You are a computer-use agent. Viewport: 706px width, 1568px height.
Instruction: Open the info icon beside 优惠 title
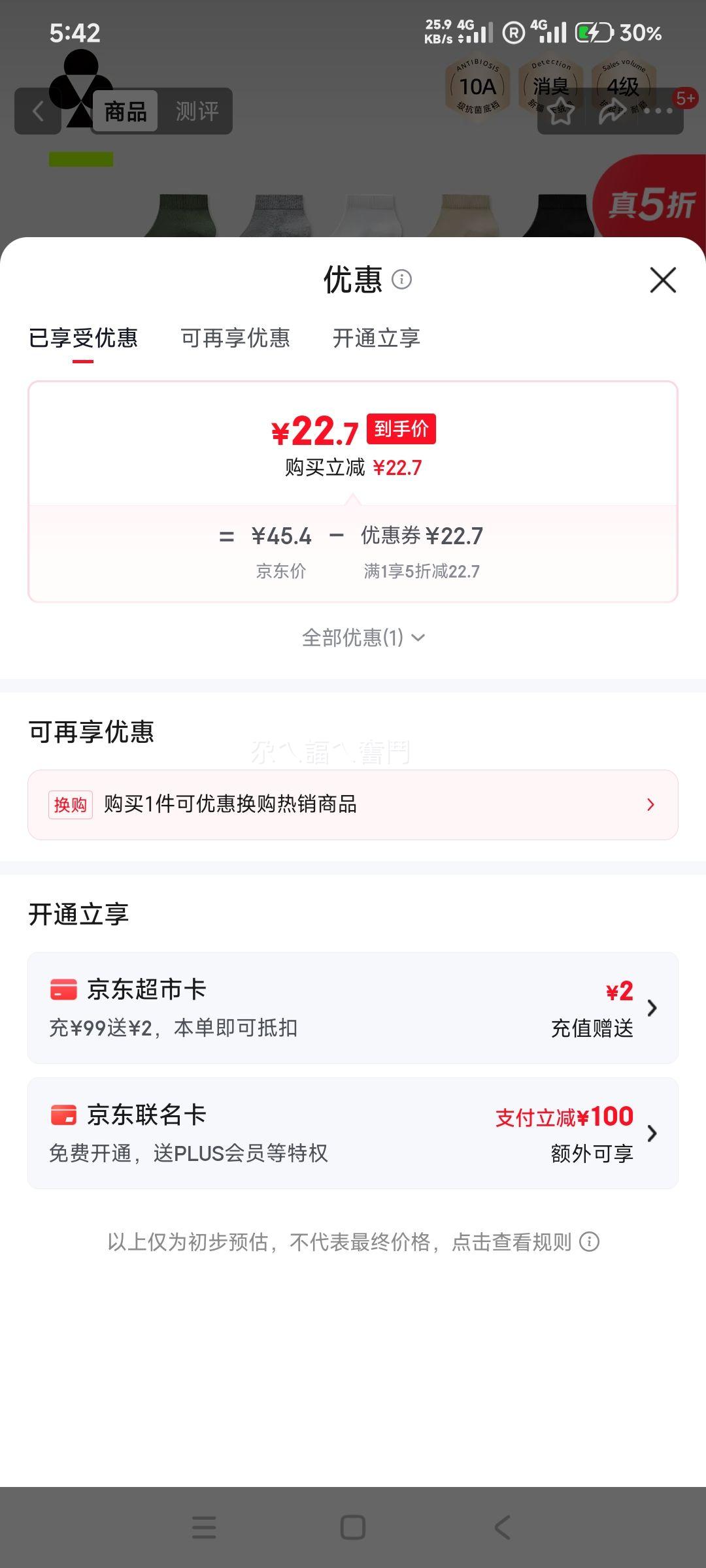coord(401,278)
